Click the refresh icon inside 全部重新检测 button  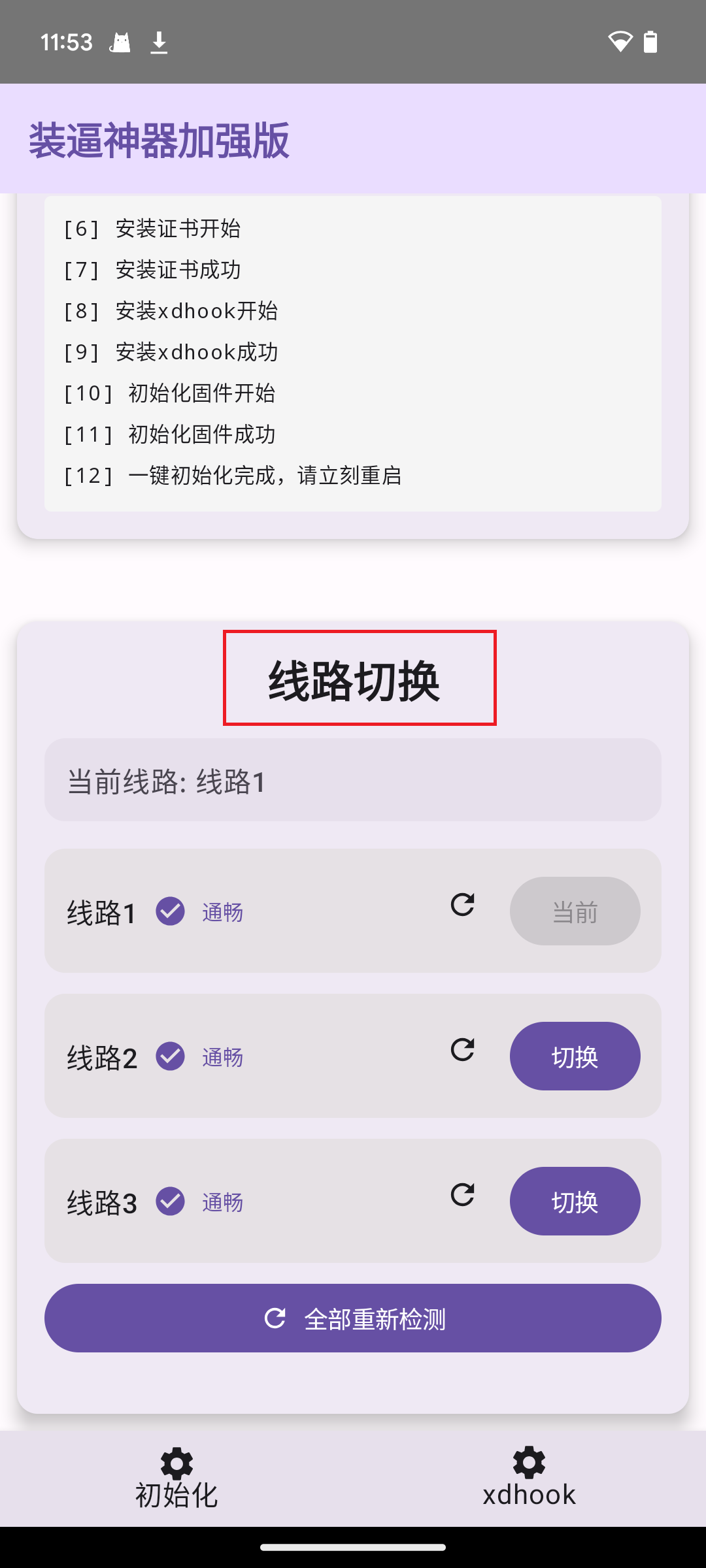point(275,1318)
